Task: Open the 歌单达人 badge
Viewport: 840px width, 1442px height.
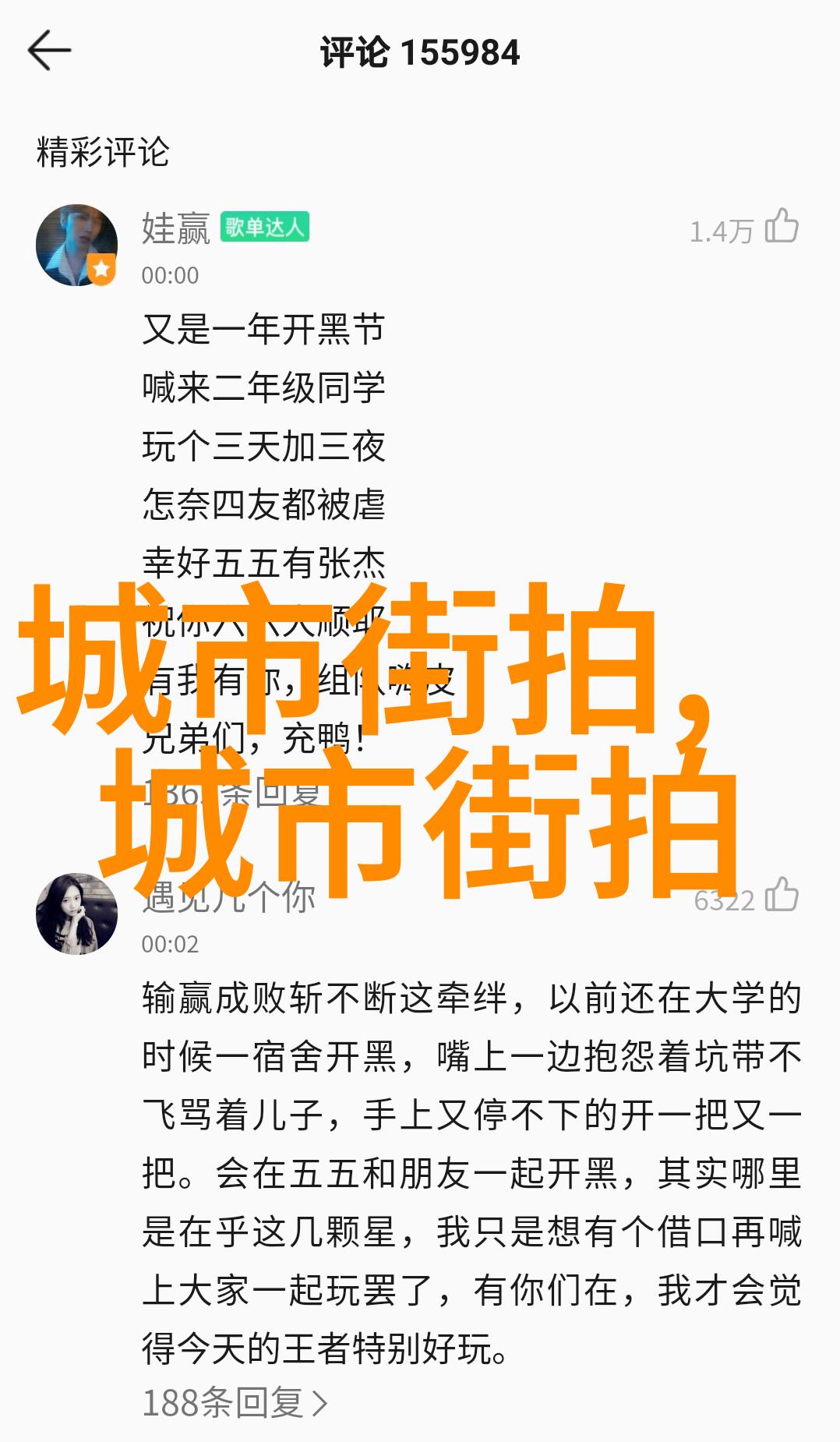Action: (x=264, y=227)
